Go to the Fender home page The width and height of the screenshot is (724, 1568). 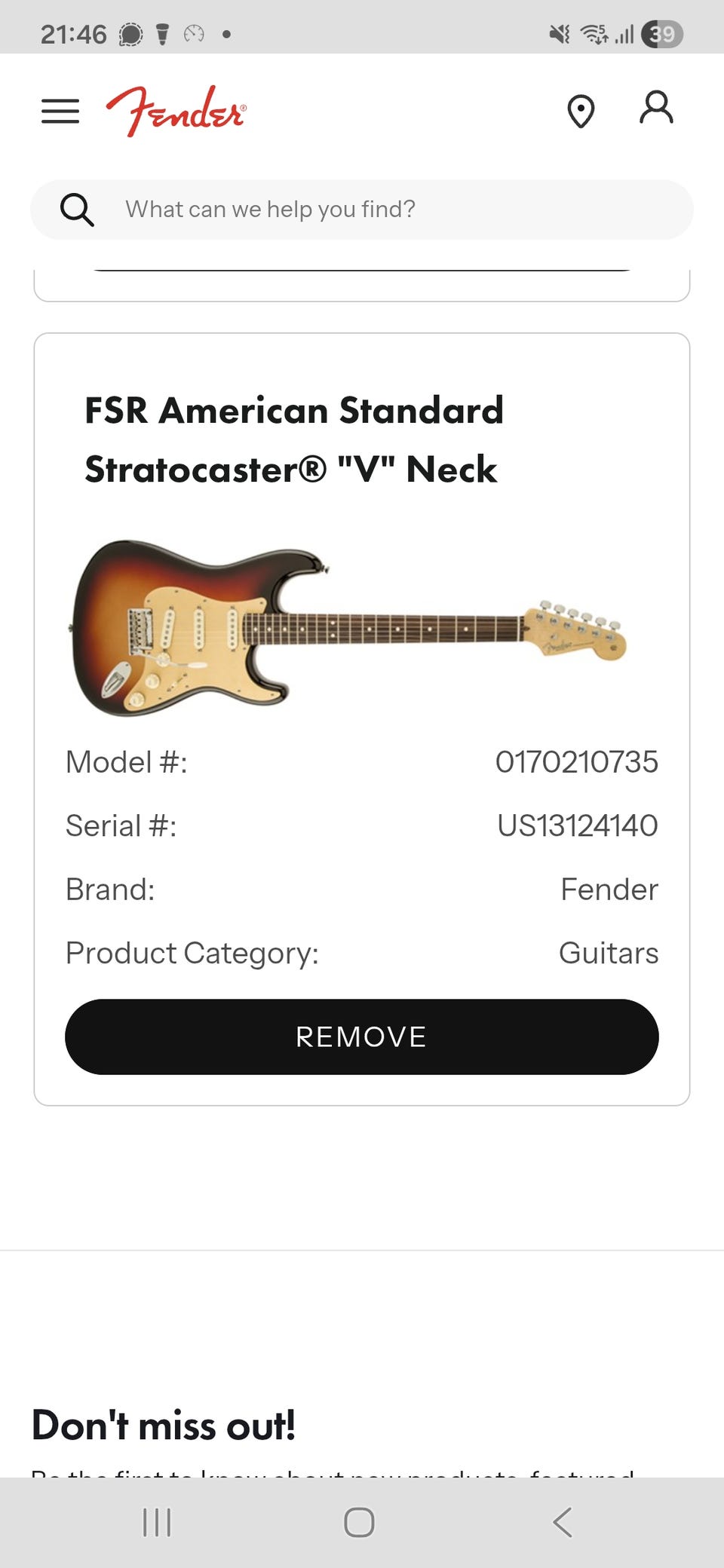coord(176,112)
